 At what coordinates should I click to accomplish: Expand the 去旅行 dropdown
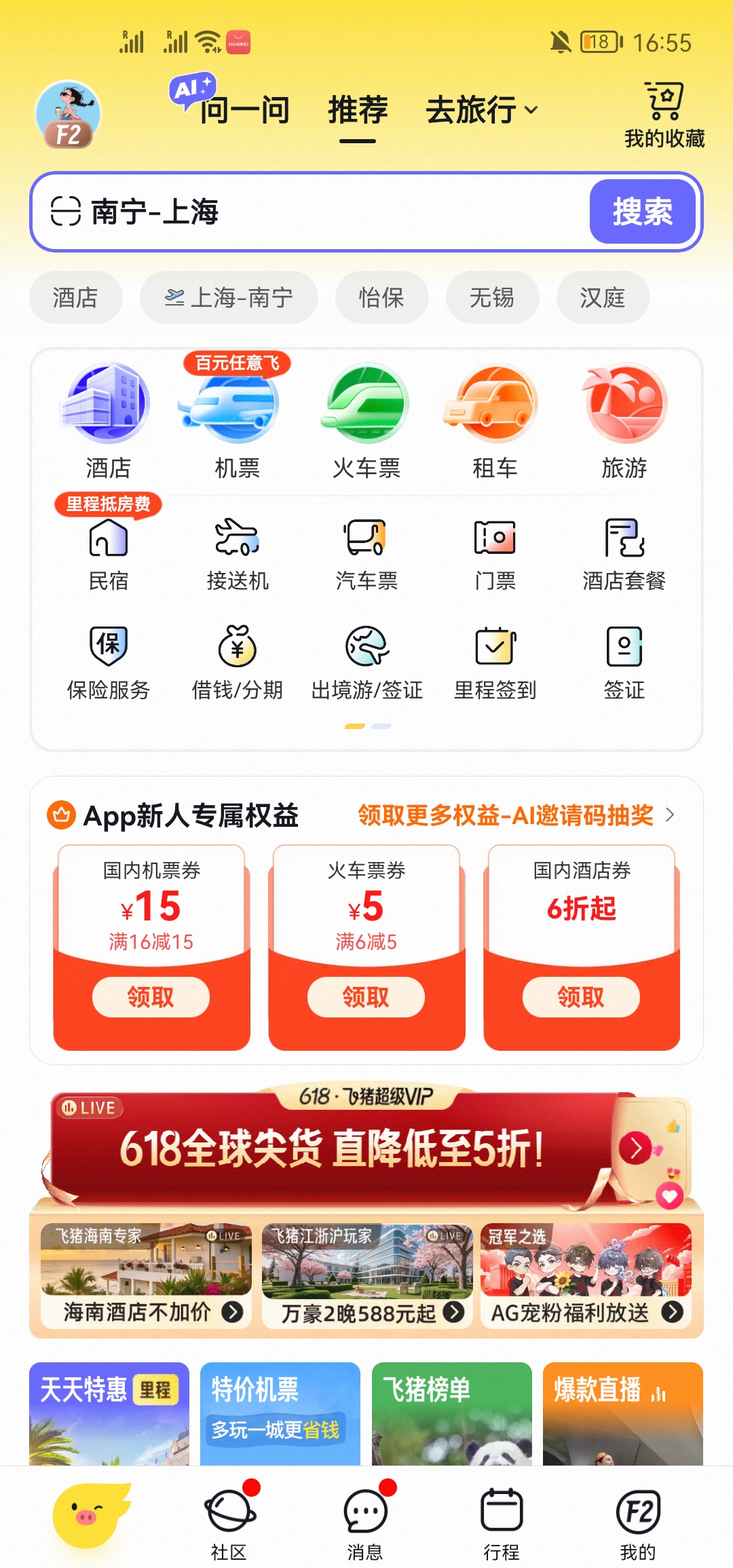pos(481,110)
